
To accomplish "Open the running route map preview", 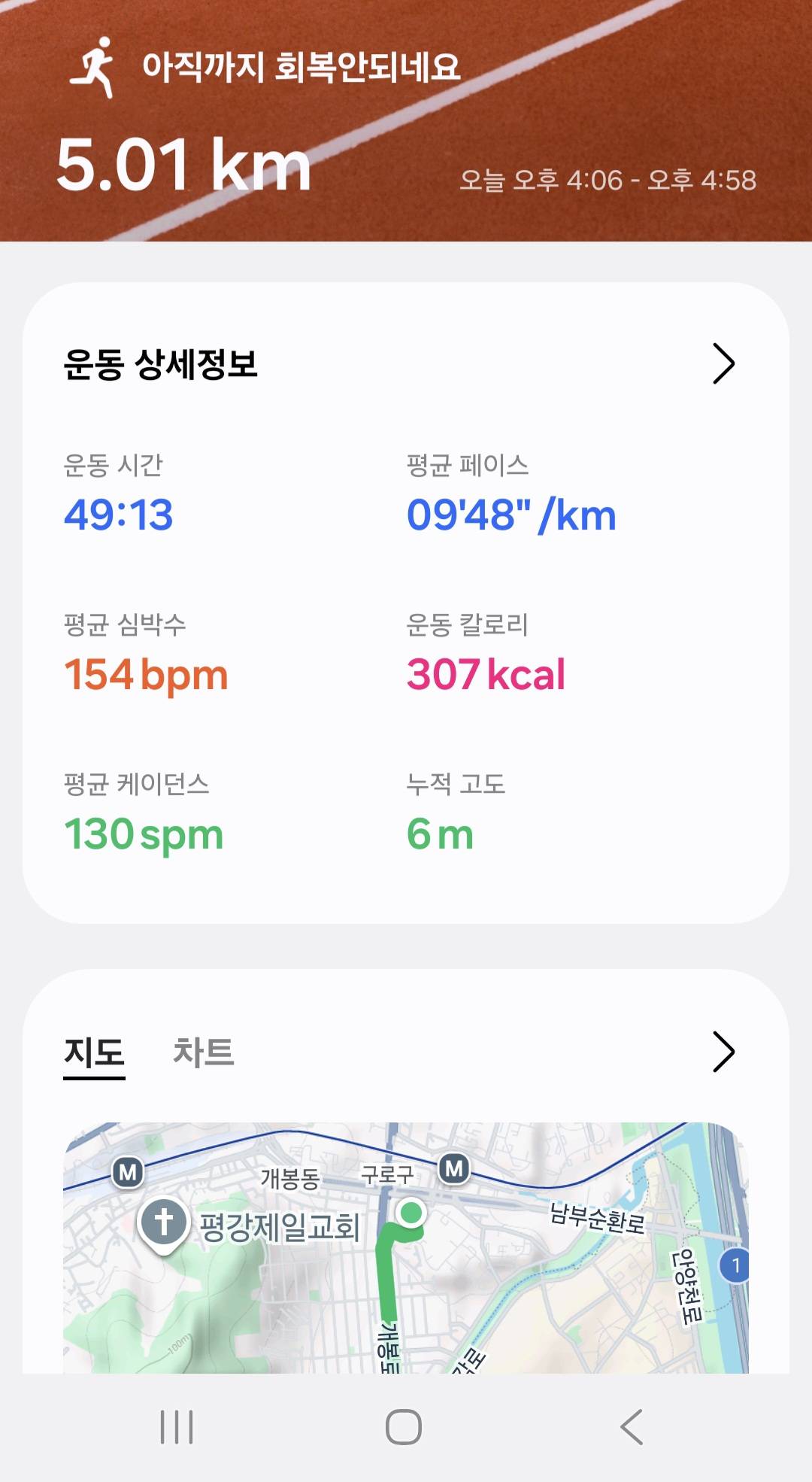I will point(406,1249).
